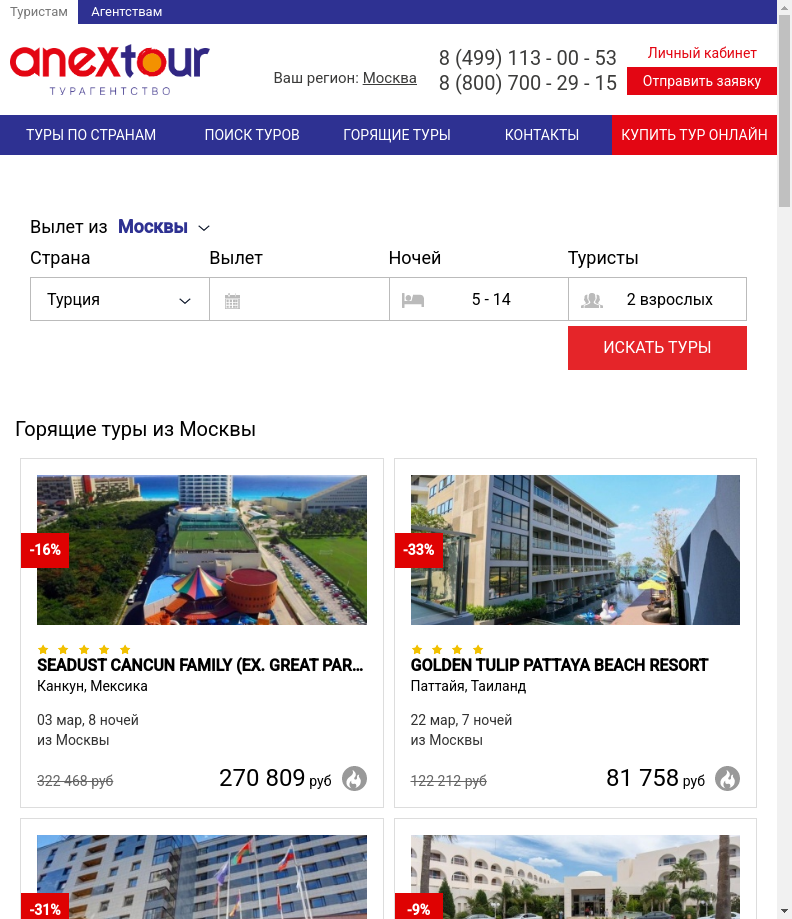Open the Контакты page
The width and height of the screenshot is (792, 919).
542,135
